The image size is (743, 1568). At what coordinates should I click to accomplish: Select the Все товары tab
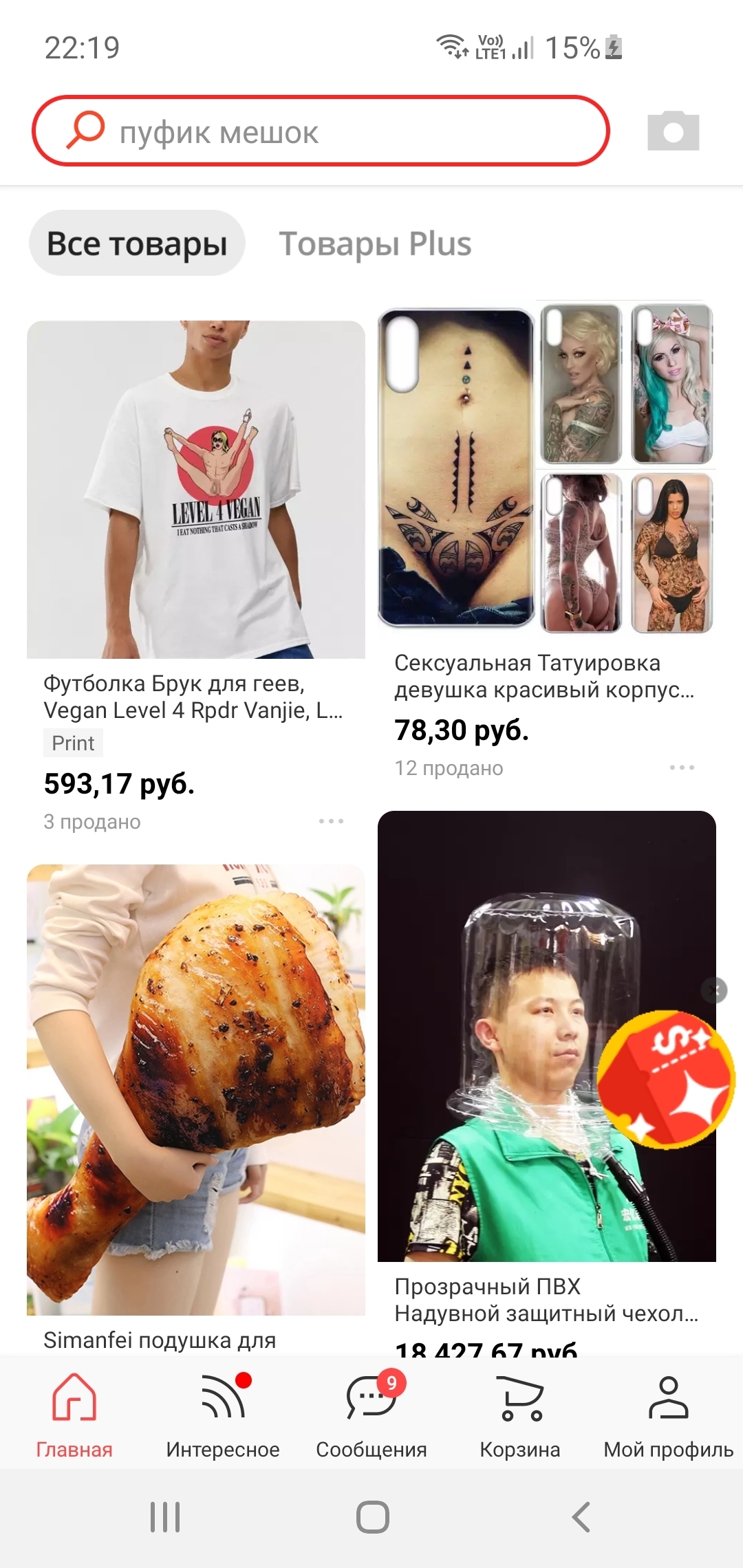(x=137, y=243)
